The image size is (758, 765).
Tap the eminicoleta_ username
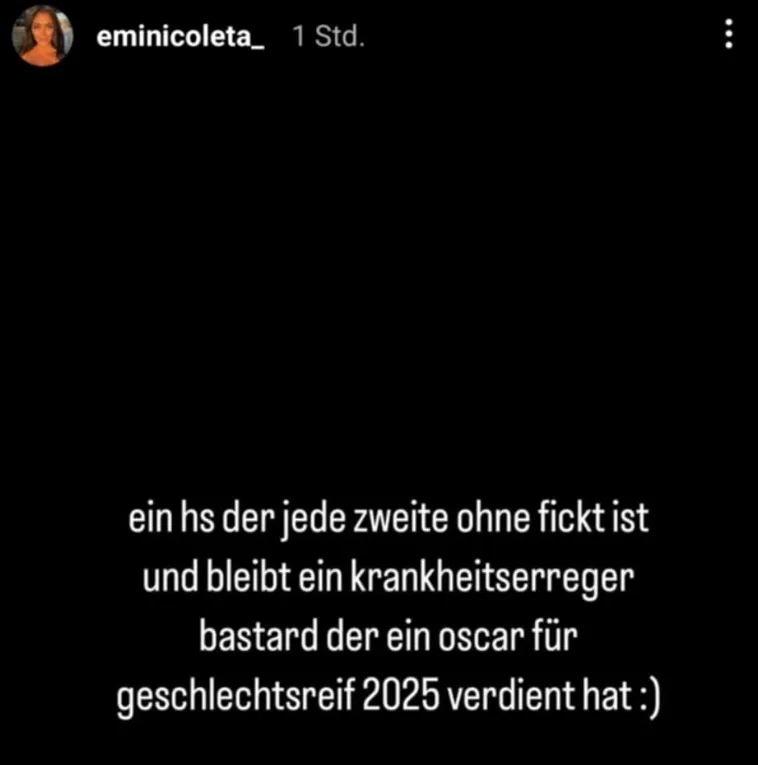click(180, 37)
